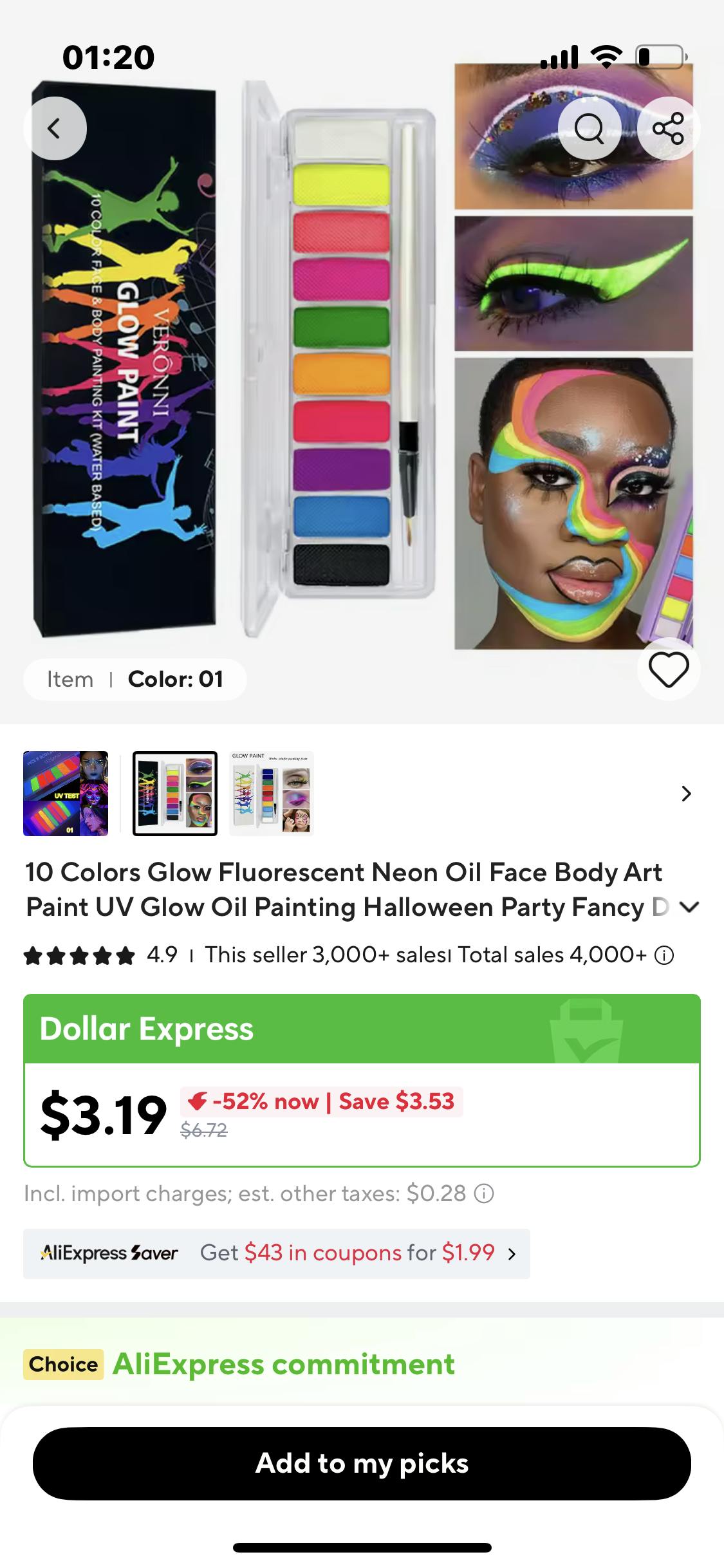Open the search magnifier icon
This screenshot has width=724, height=1568.
(x=589, y=128)
